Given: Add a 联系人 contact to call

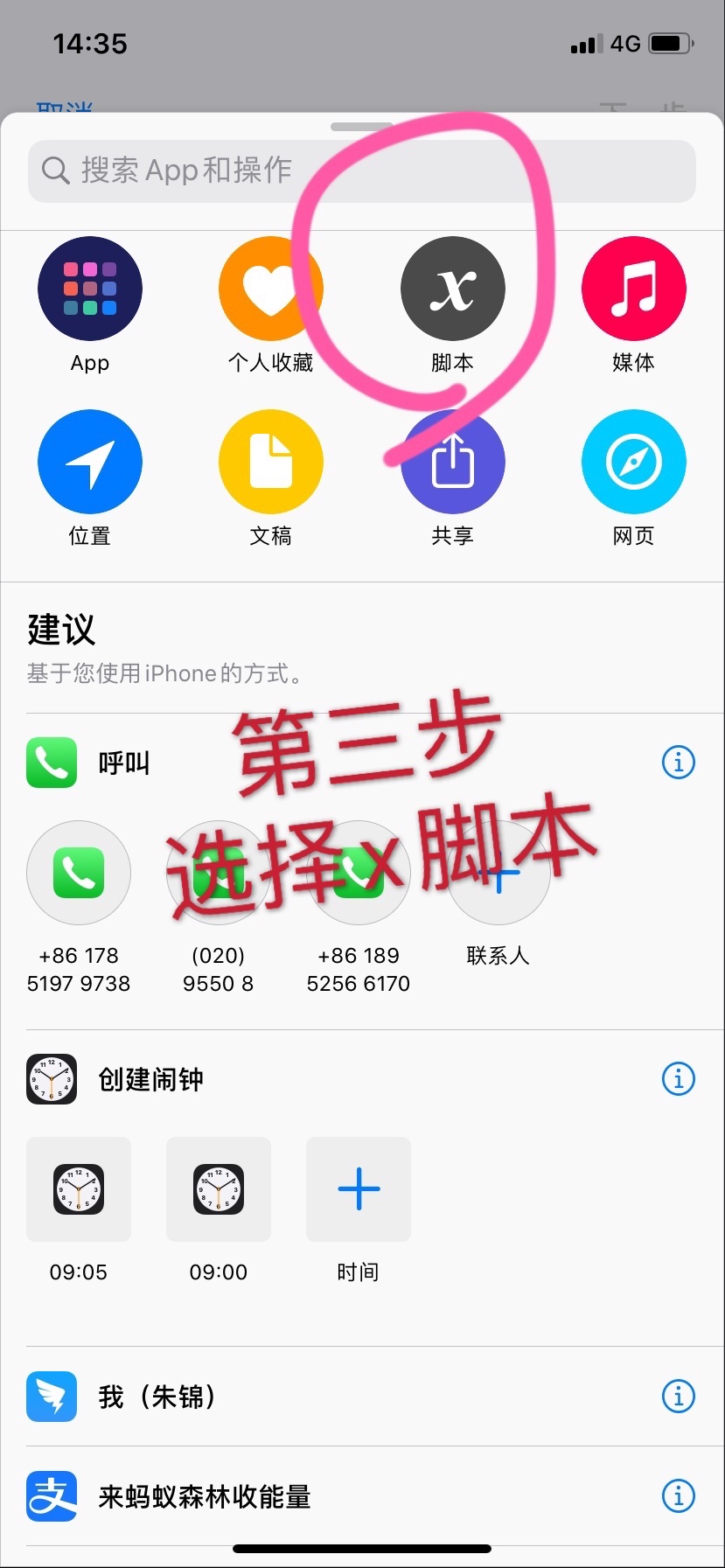Looking at the screenshot, I should point(498,873).
